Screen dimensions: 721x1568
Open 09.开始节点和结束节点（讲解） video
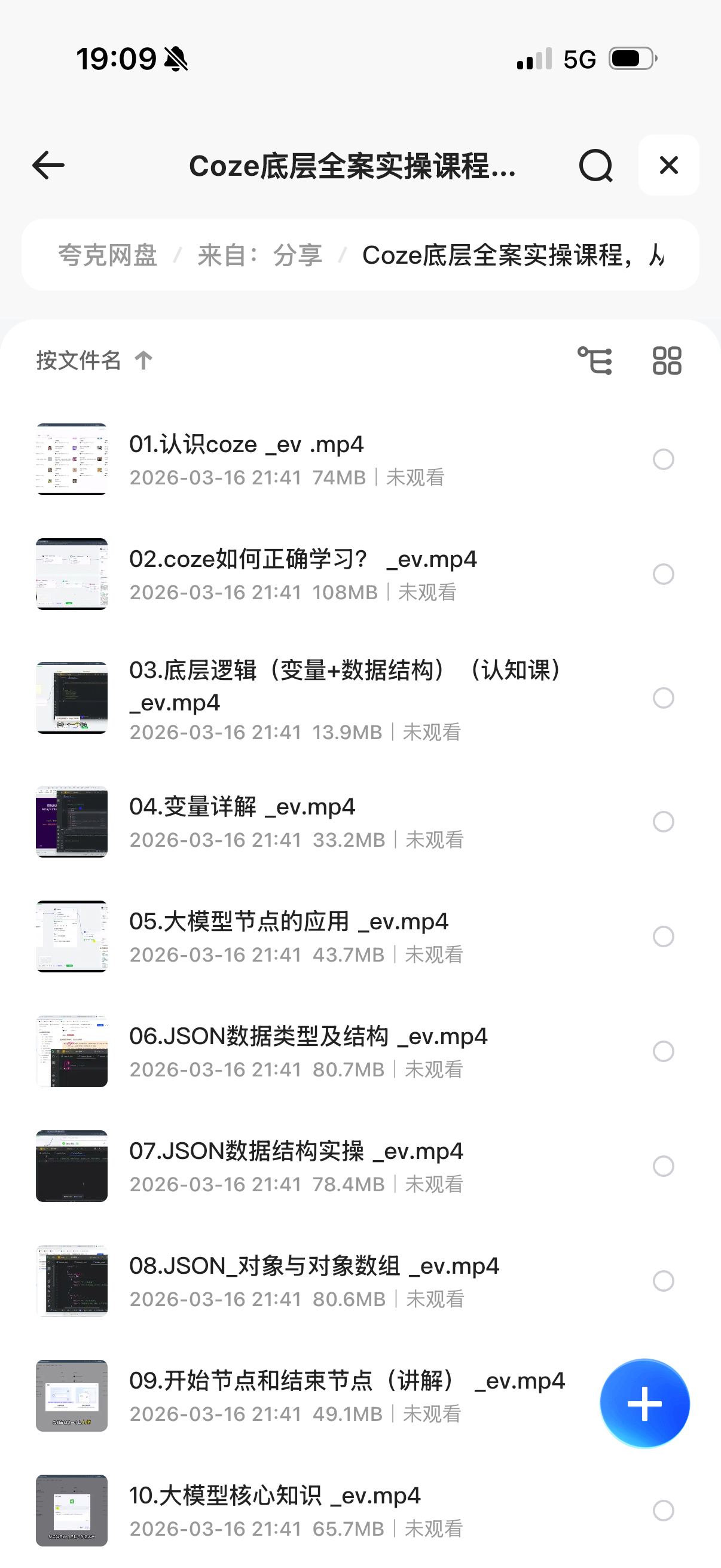(347, 1380)
